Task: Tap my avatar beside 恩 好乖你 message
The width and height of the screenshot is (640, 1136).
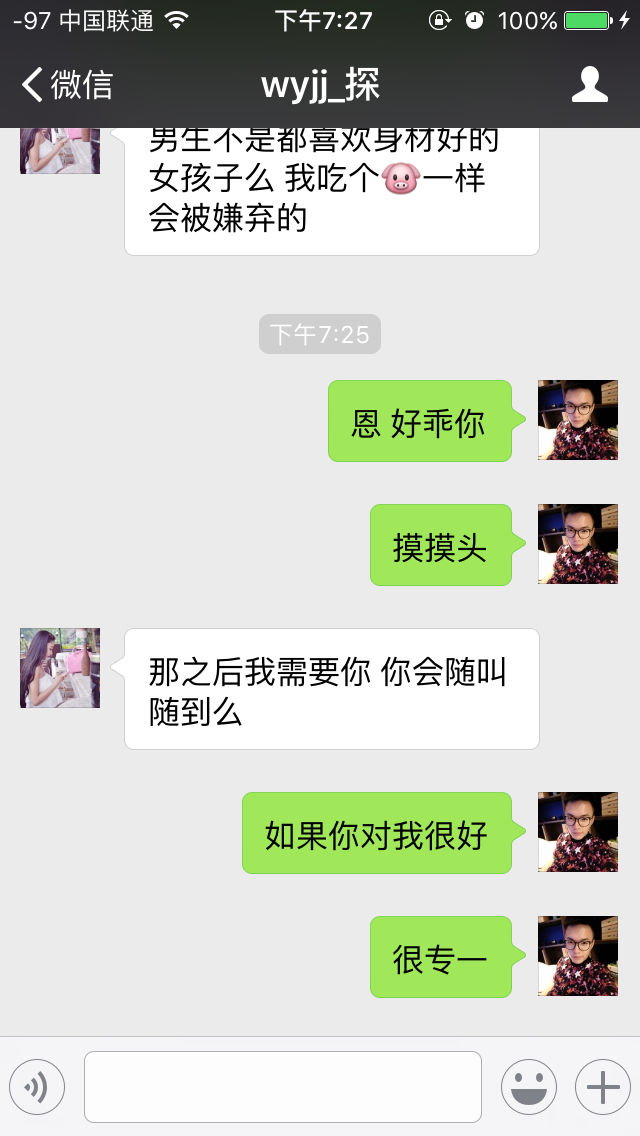Action: 578,420
